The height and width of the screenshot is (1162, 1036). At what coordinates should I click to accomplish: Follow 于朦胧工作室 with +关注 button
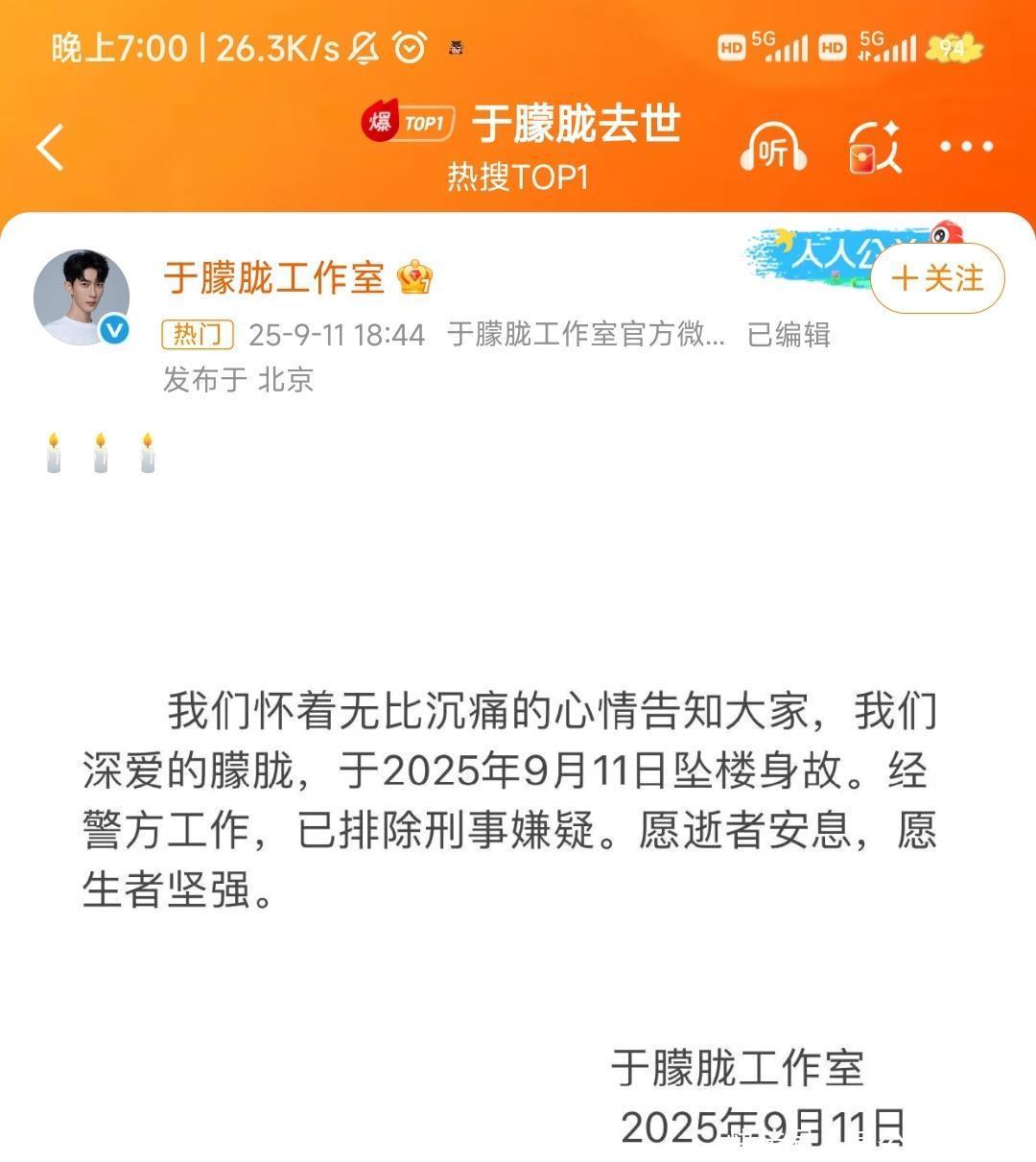[x=937, y=279]
